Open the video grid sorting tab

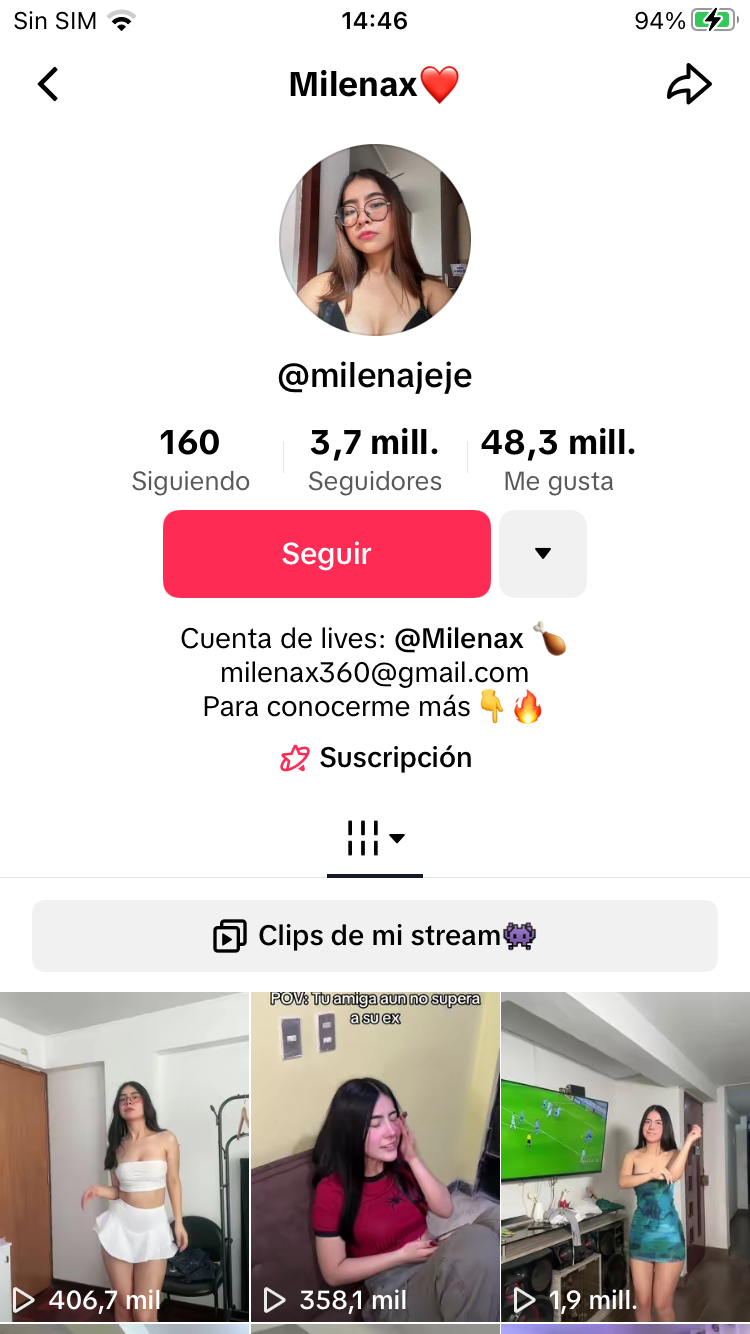(x=375, y=838)
